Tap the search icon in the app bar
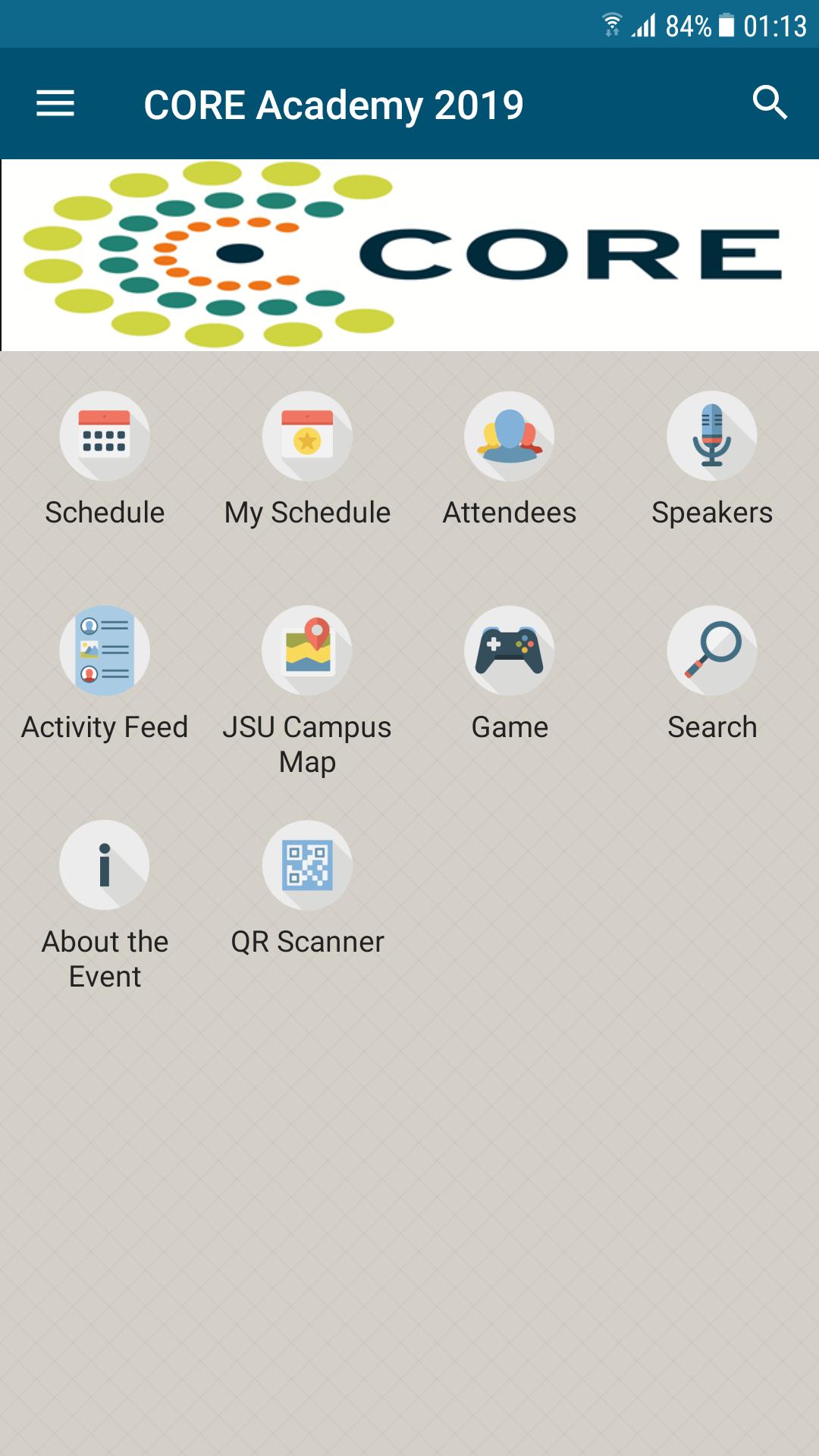The width and height of the screenshot is (819, 1456). click(x=770, y=103)
